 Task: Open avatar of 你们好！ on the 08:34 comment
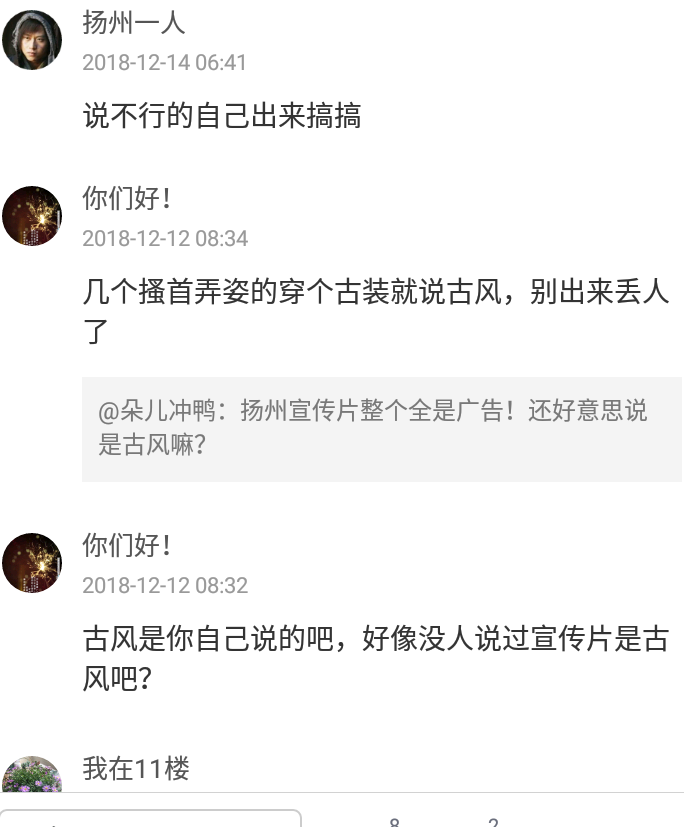point(32,216)
